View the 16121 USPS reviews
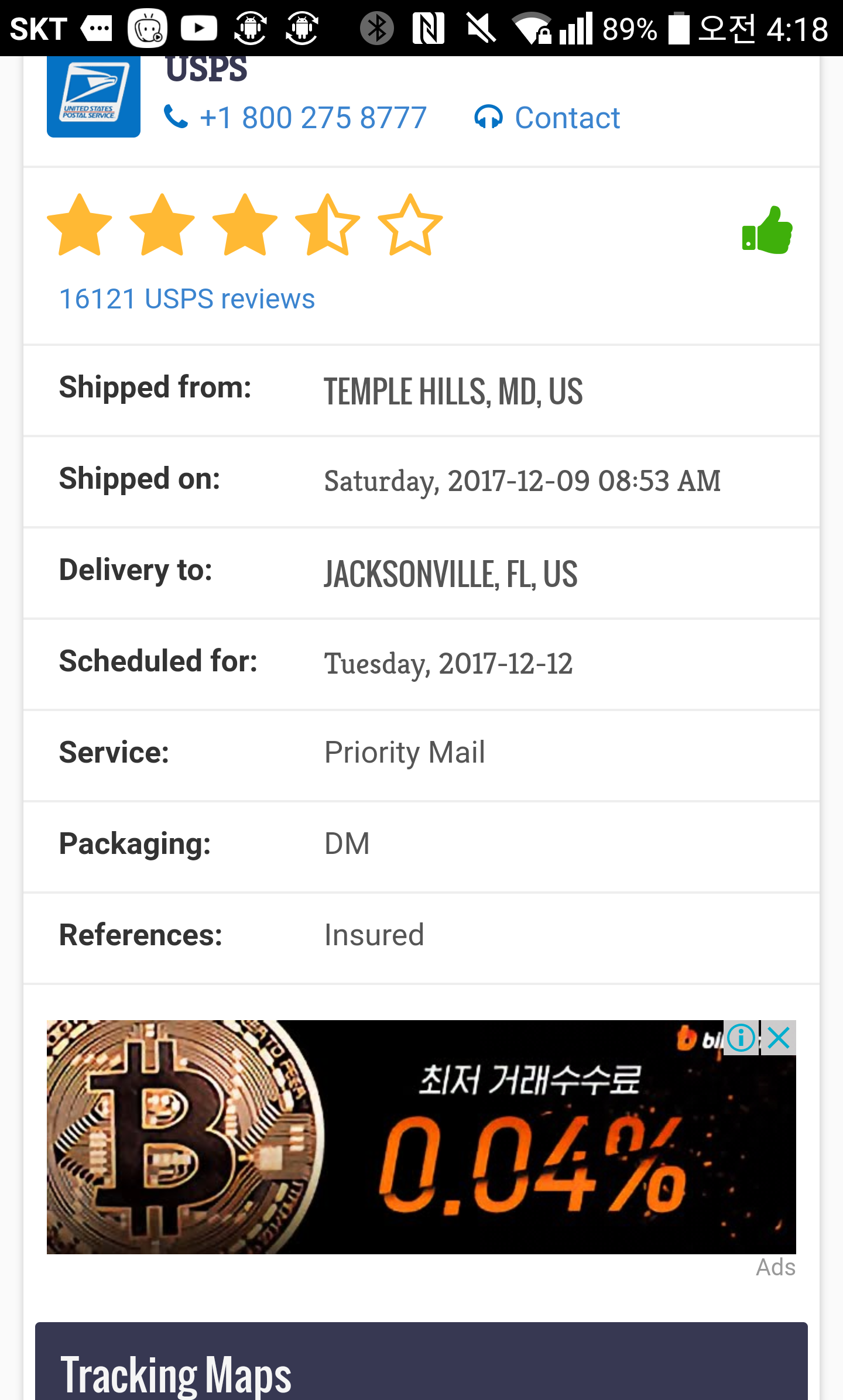Image resolution: width=843 pixels, height=1400 pixels. coord(187,299)
